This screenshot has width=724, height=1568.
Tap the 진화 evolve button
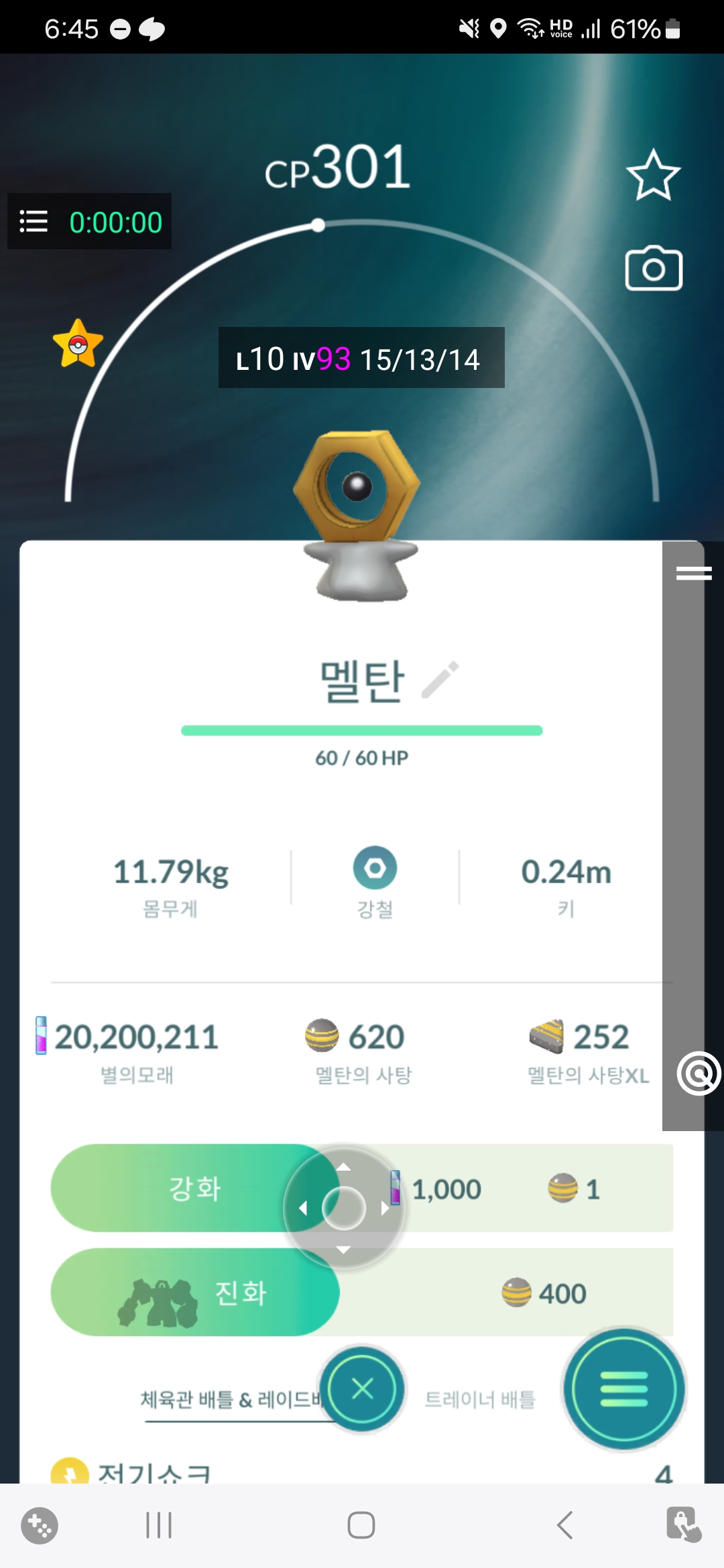tap(194, 1293)
